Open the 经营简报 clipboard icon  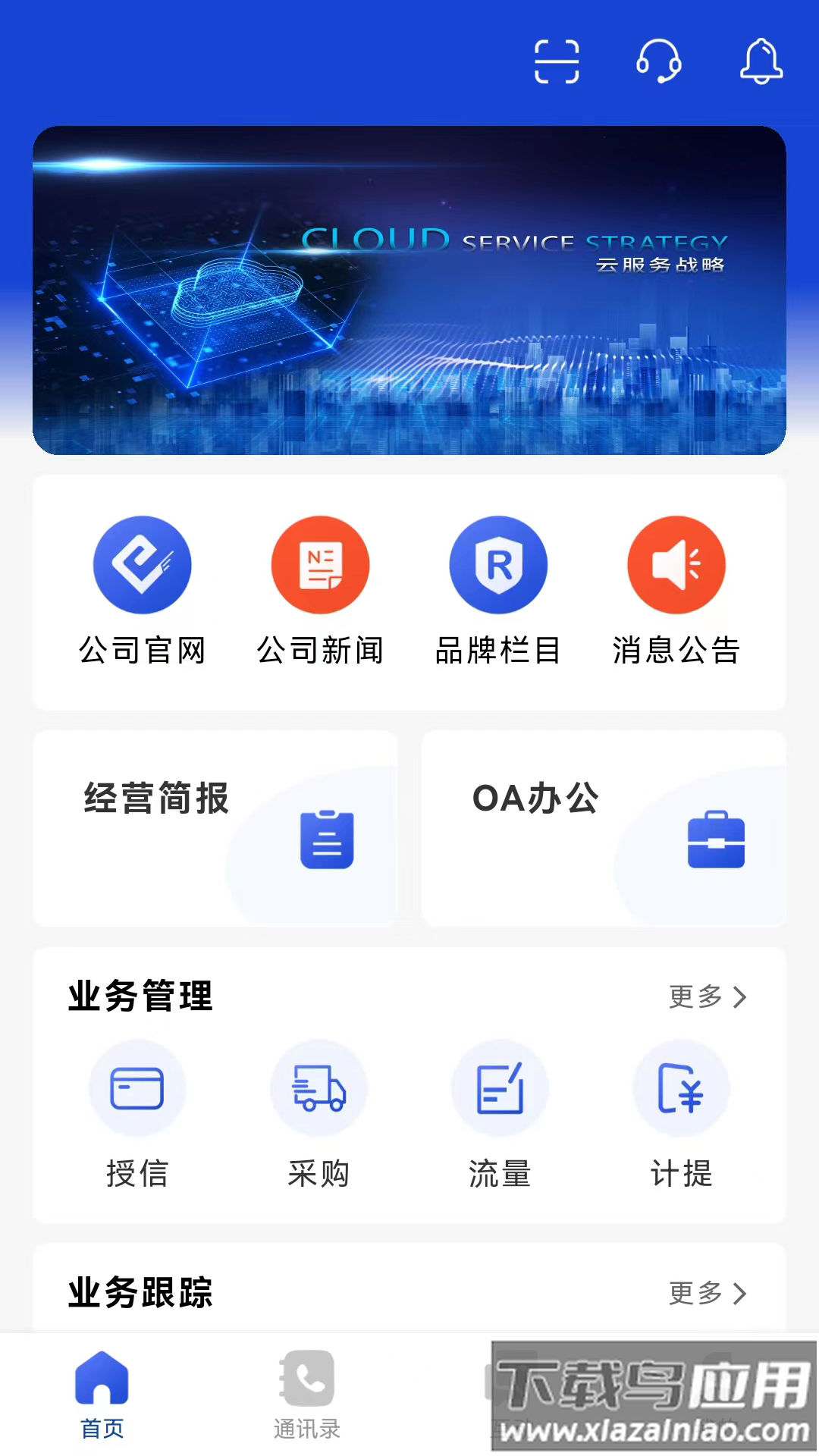coord(327,838)
